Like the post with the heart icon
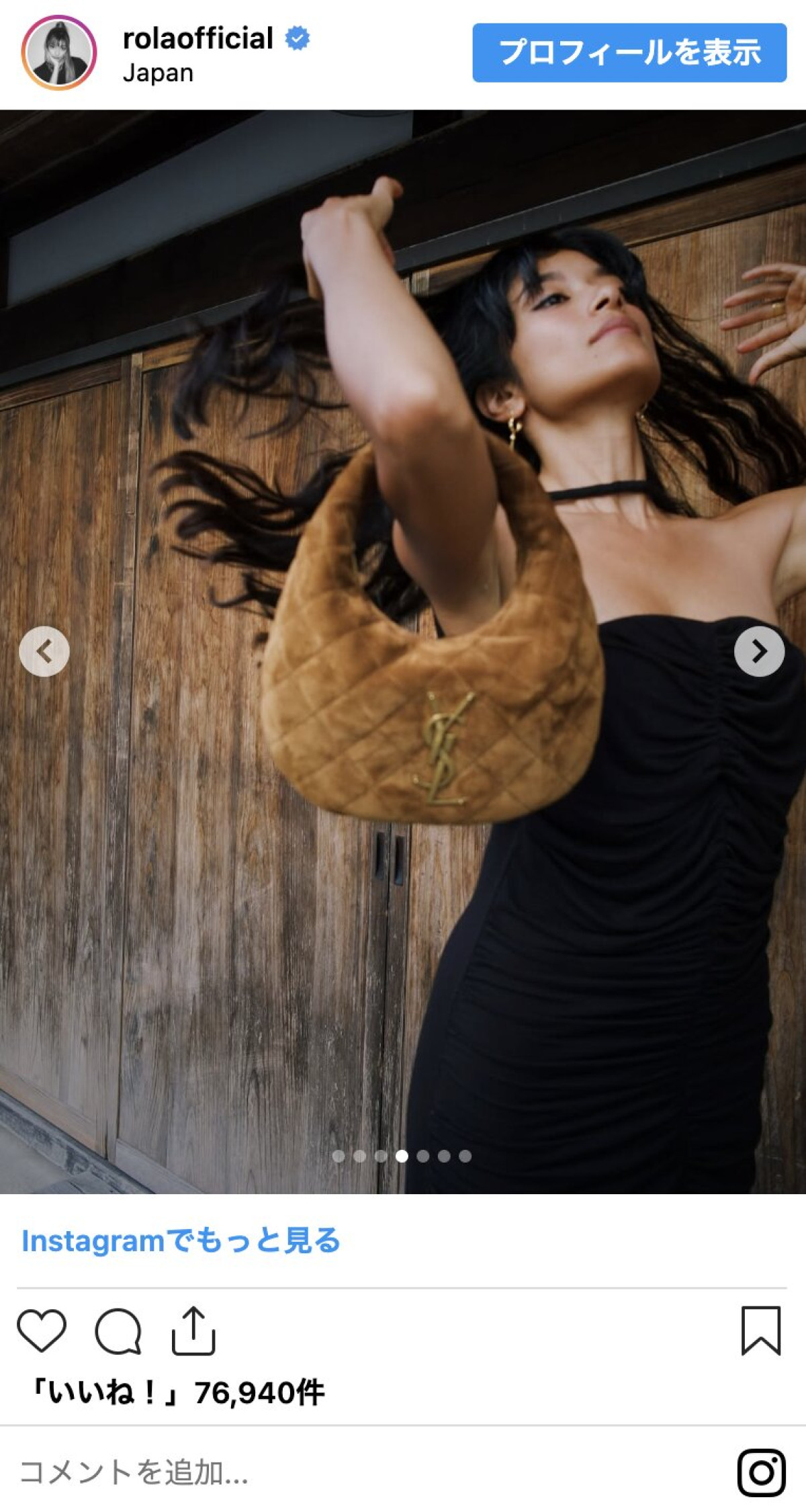Image resolution: width=806 pixels, height=1512 pixels. click(x=42, y=1330)
